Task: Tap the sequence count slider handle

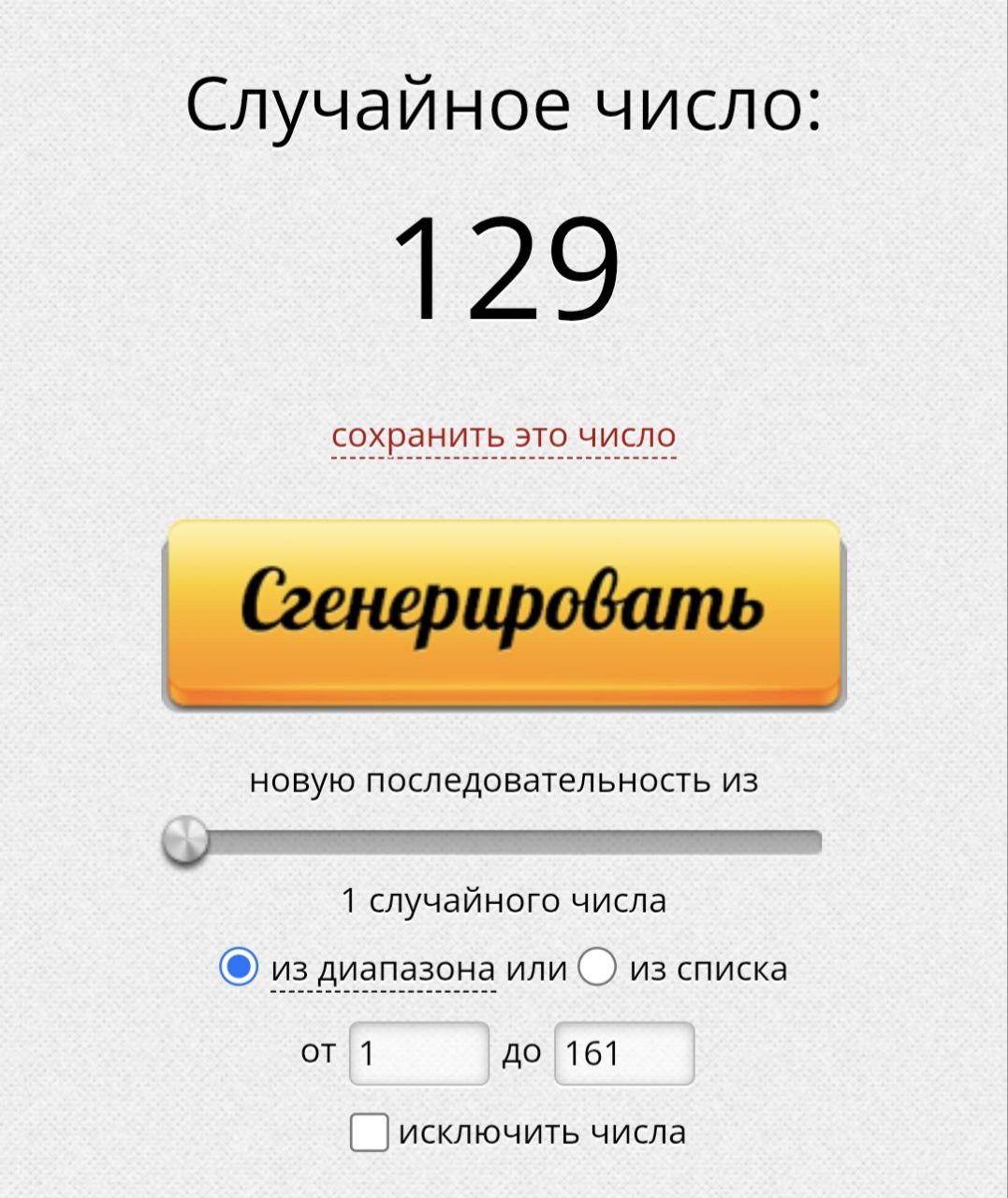Action: click(x=185, y=840)
